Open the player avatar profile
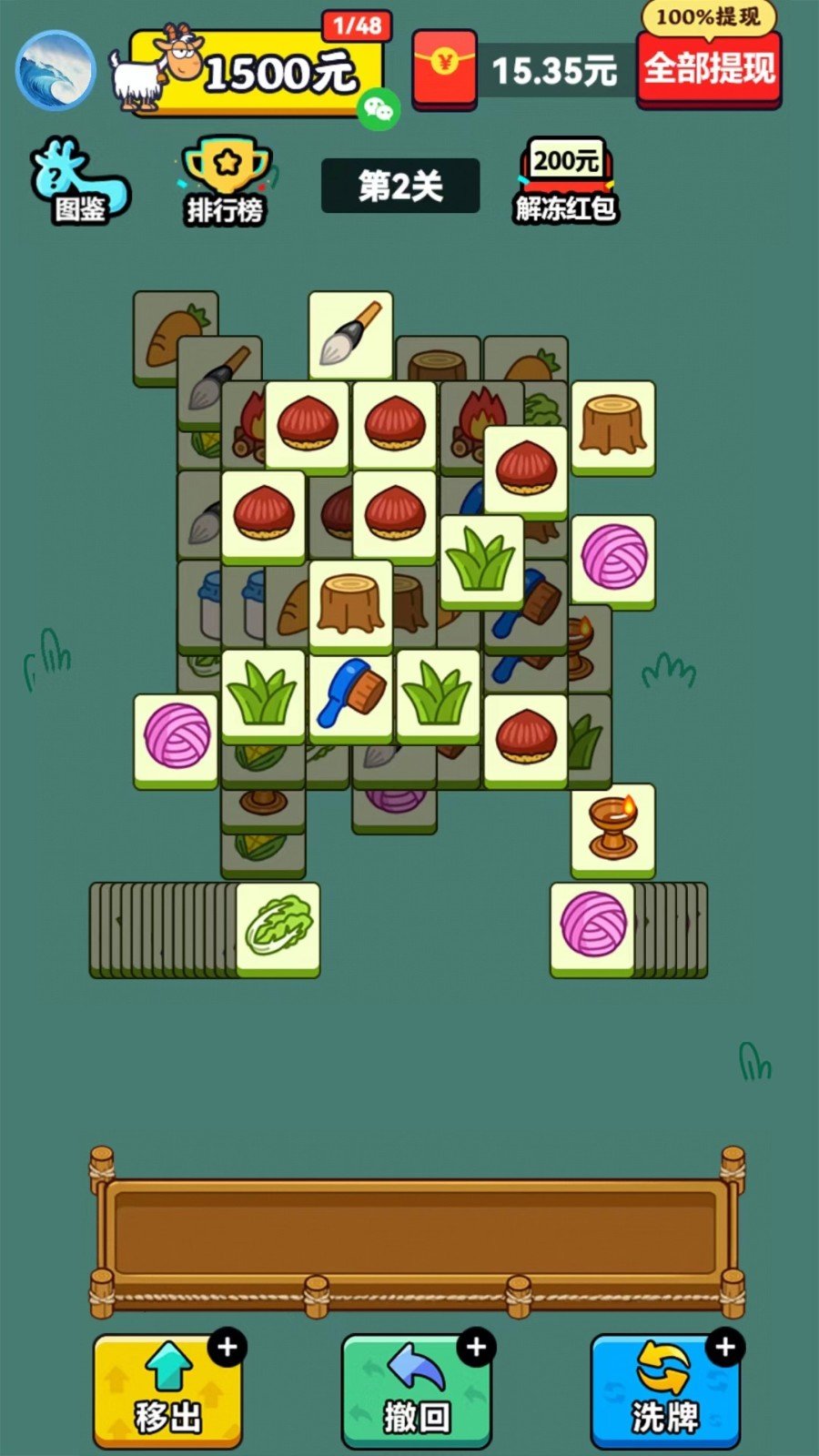 point(56,71)
